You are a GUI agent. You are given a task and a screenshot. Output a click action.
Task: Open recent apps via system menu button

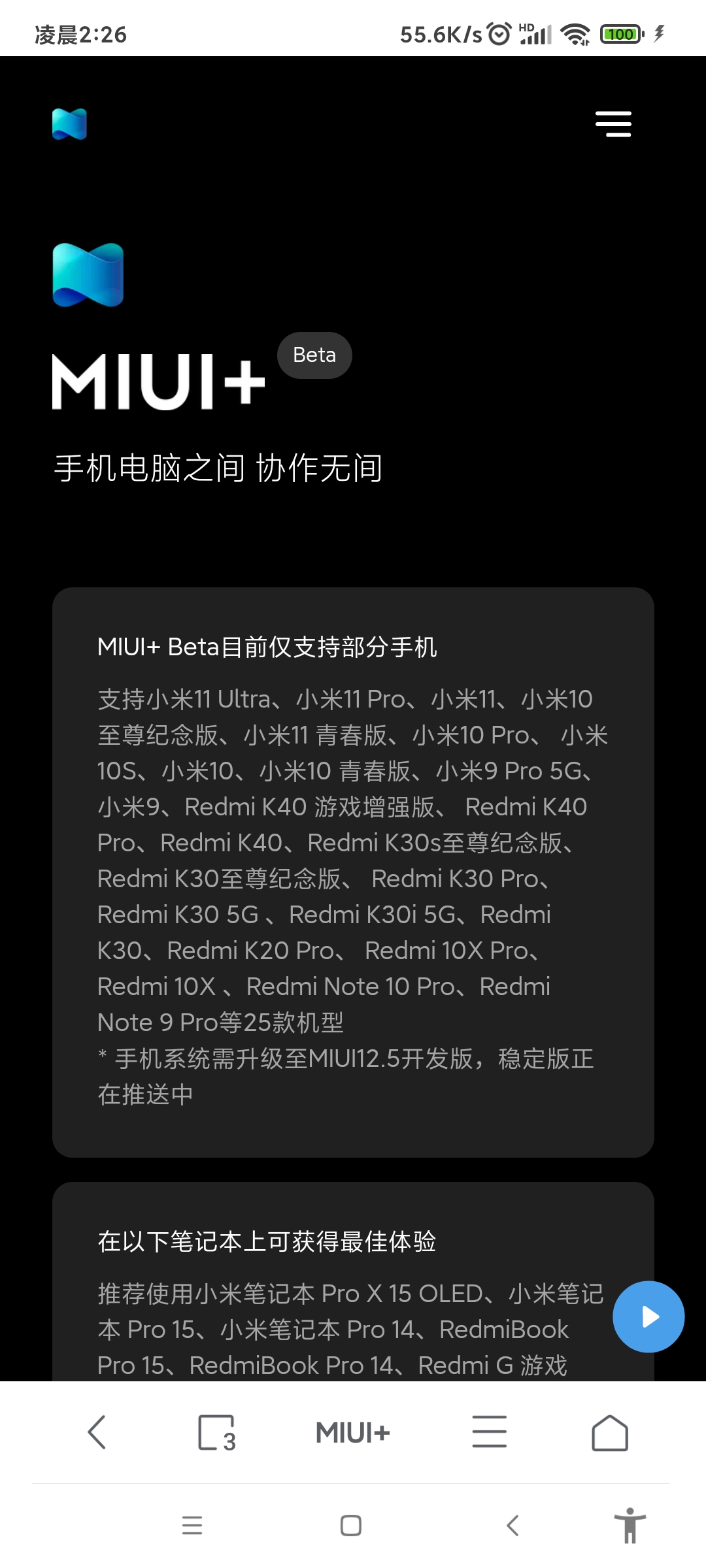pyautogui.click(x=192, y=1525)
